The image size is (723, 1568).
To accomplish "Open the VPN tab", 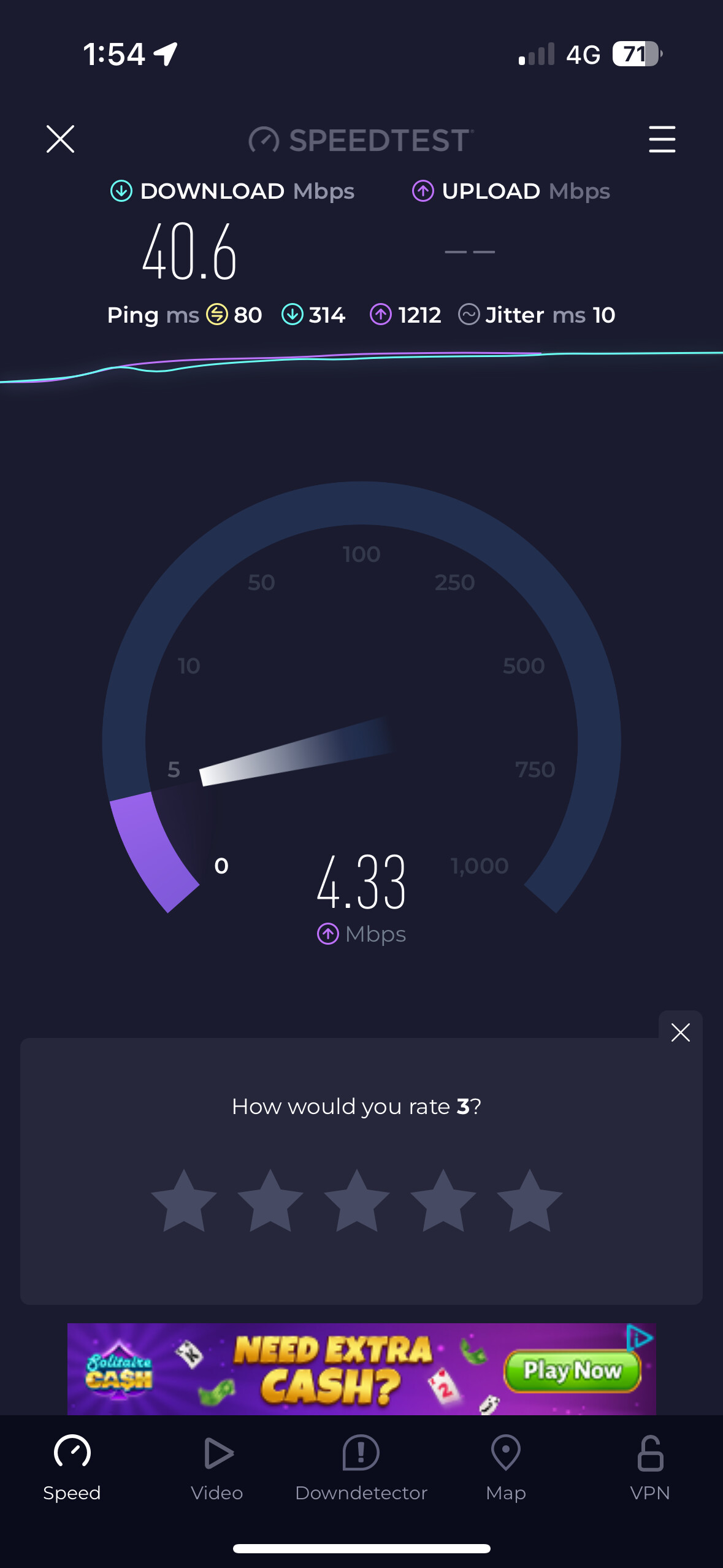I will (650, 1467).
